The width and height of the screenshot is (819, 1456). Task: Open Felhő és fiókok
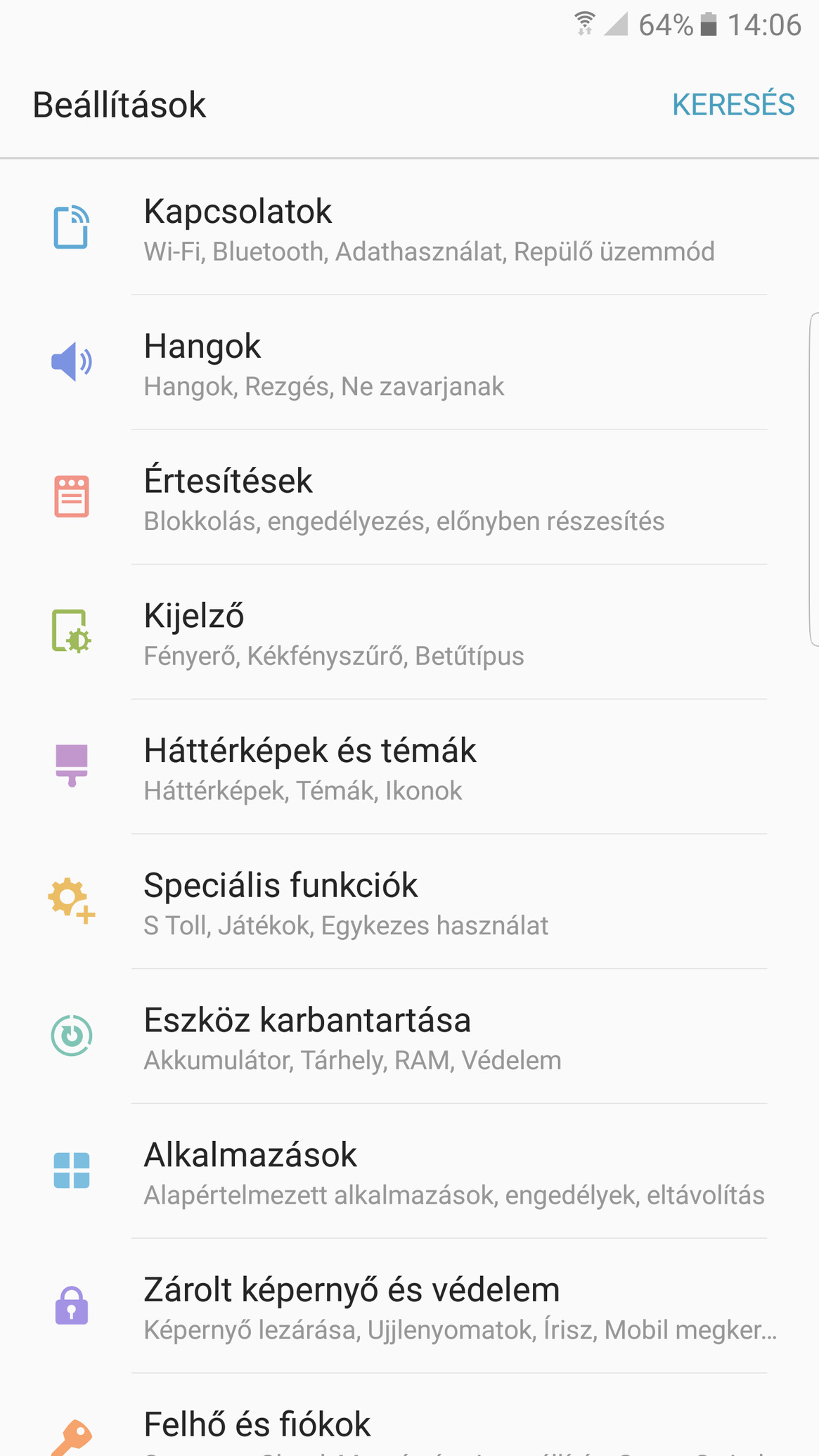tap(409, 1416)
